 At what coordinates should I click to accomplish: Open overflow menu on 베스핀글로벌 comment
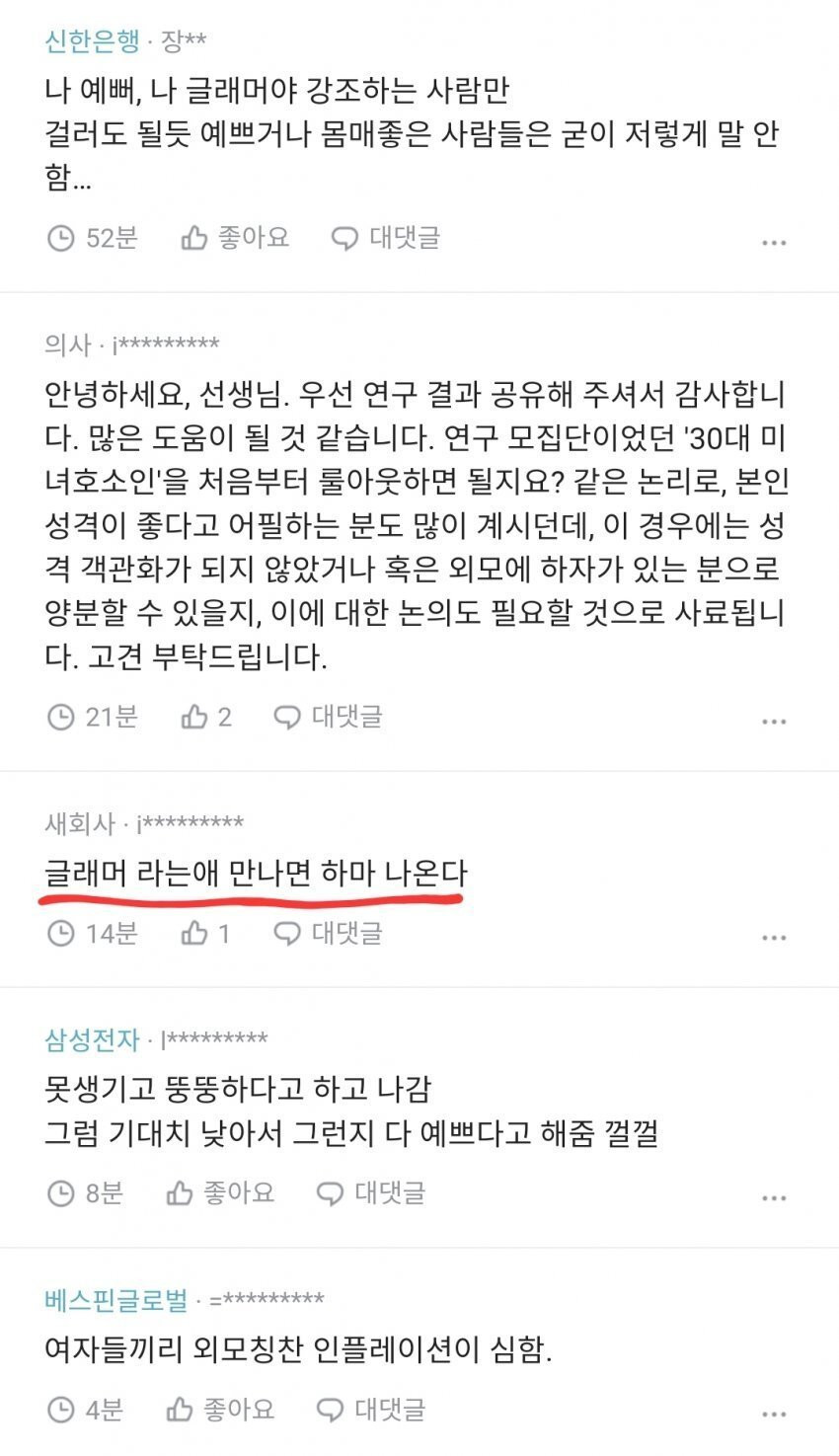click(774, 1415)
